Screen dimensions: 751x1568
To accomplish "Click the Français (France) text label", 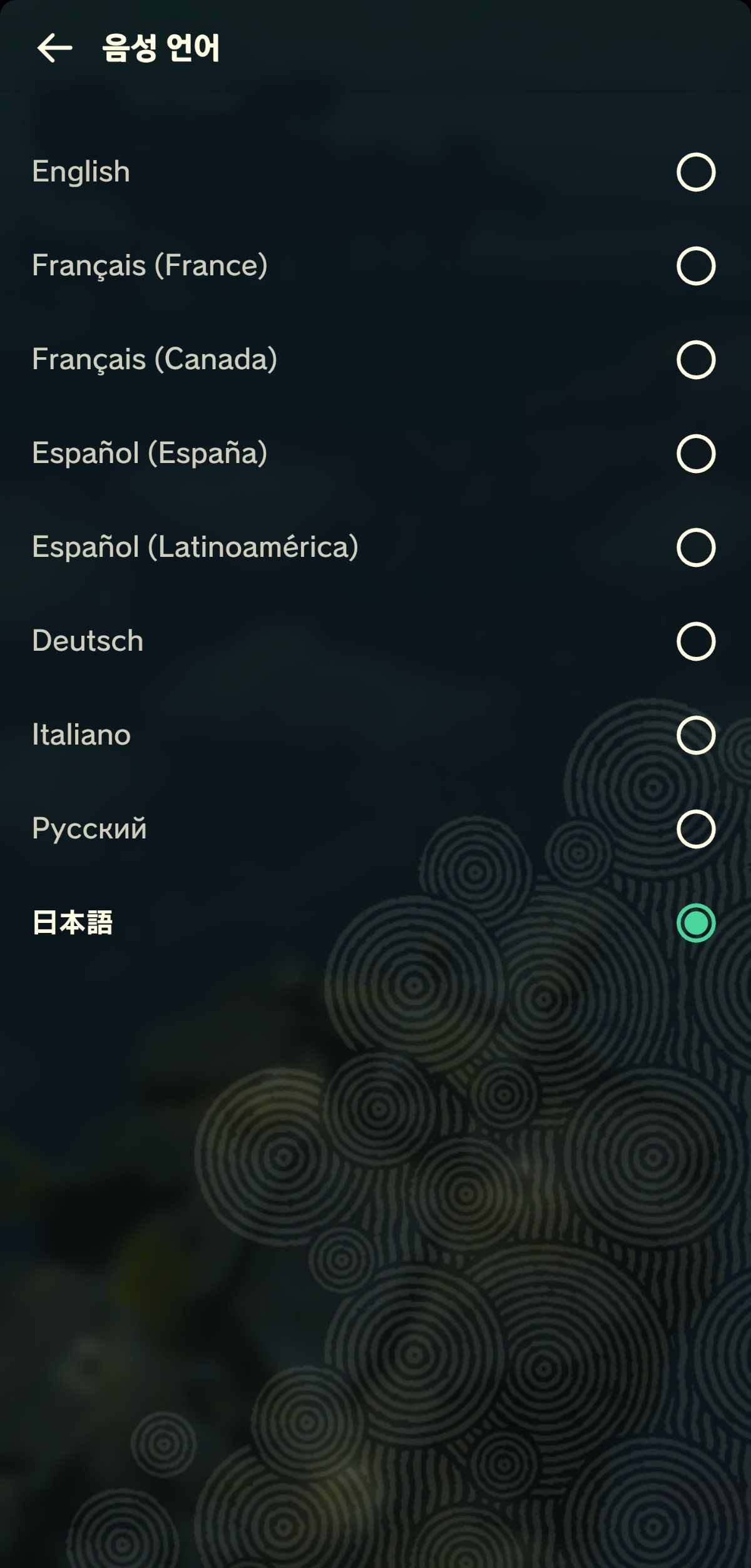I will [x=150, y=265].
